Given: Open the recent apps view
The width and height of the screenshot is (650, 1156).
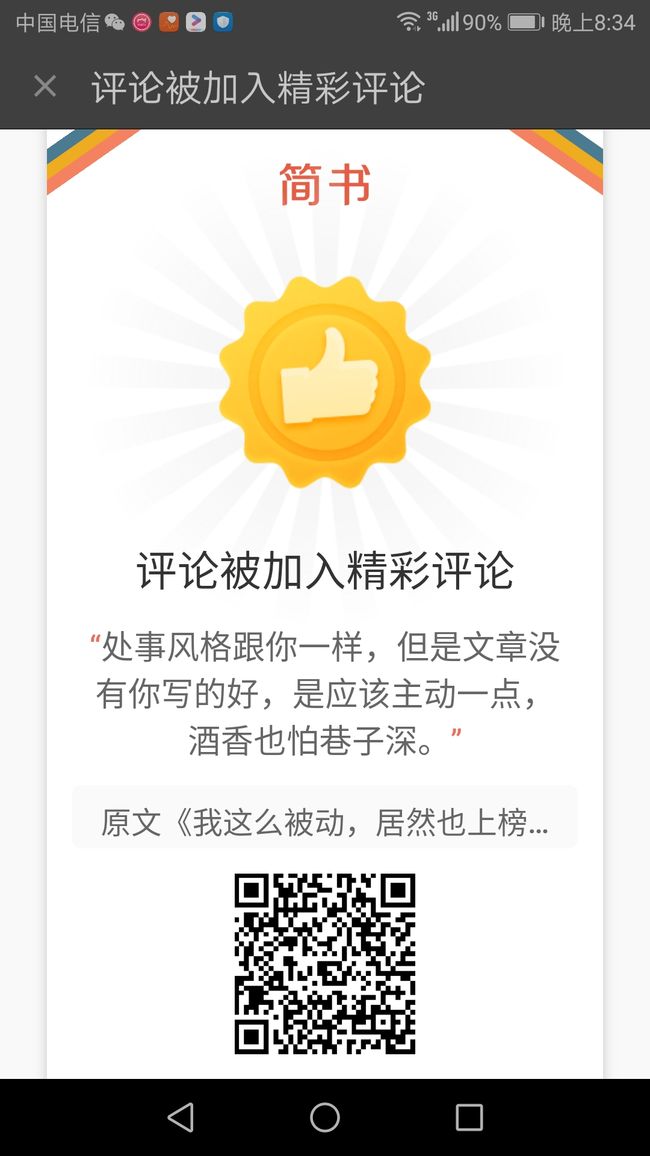Looking at the screenshot, I should click(469, 1118).
